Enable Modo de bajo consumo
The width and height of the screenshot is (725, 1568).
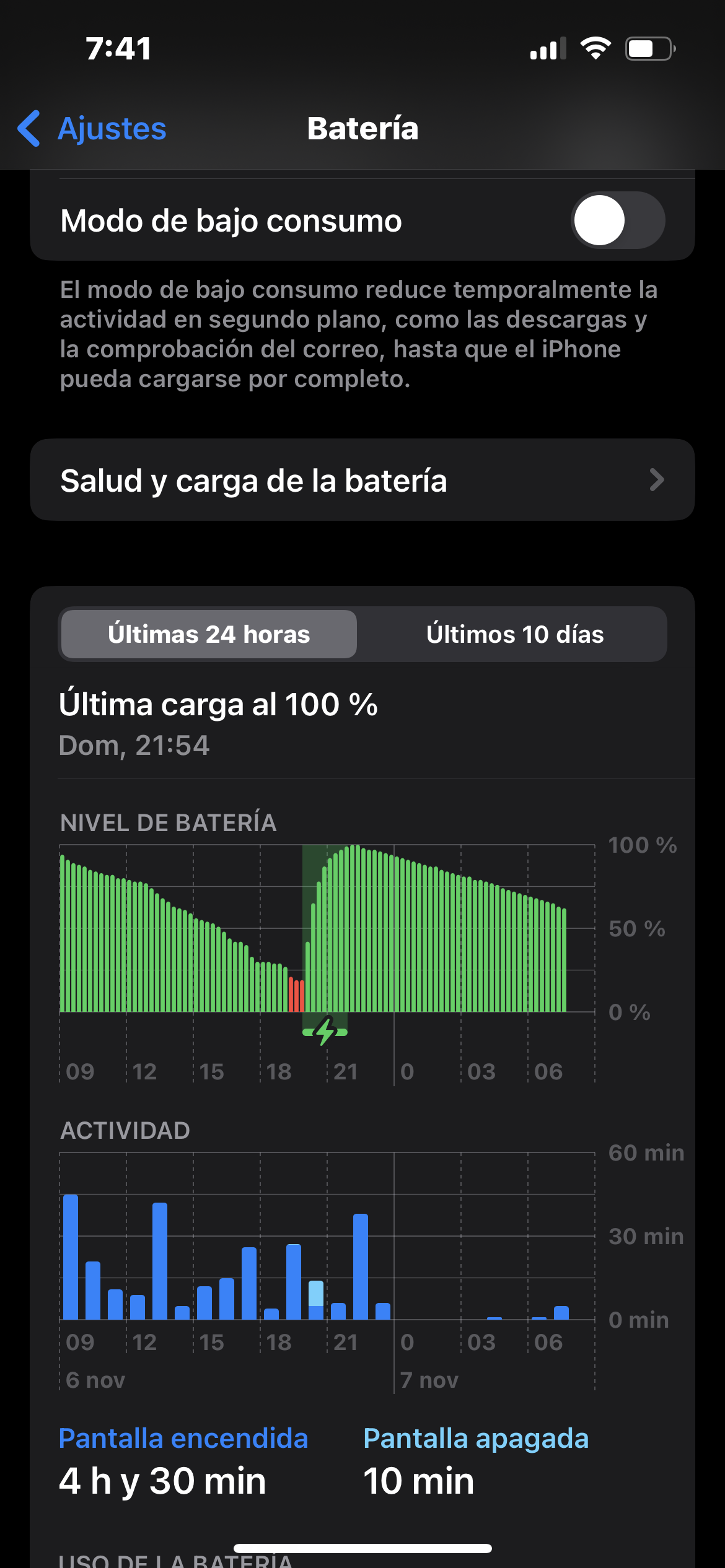[x=617, y=220]
